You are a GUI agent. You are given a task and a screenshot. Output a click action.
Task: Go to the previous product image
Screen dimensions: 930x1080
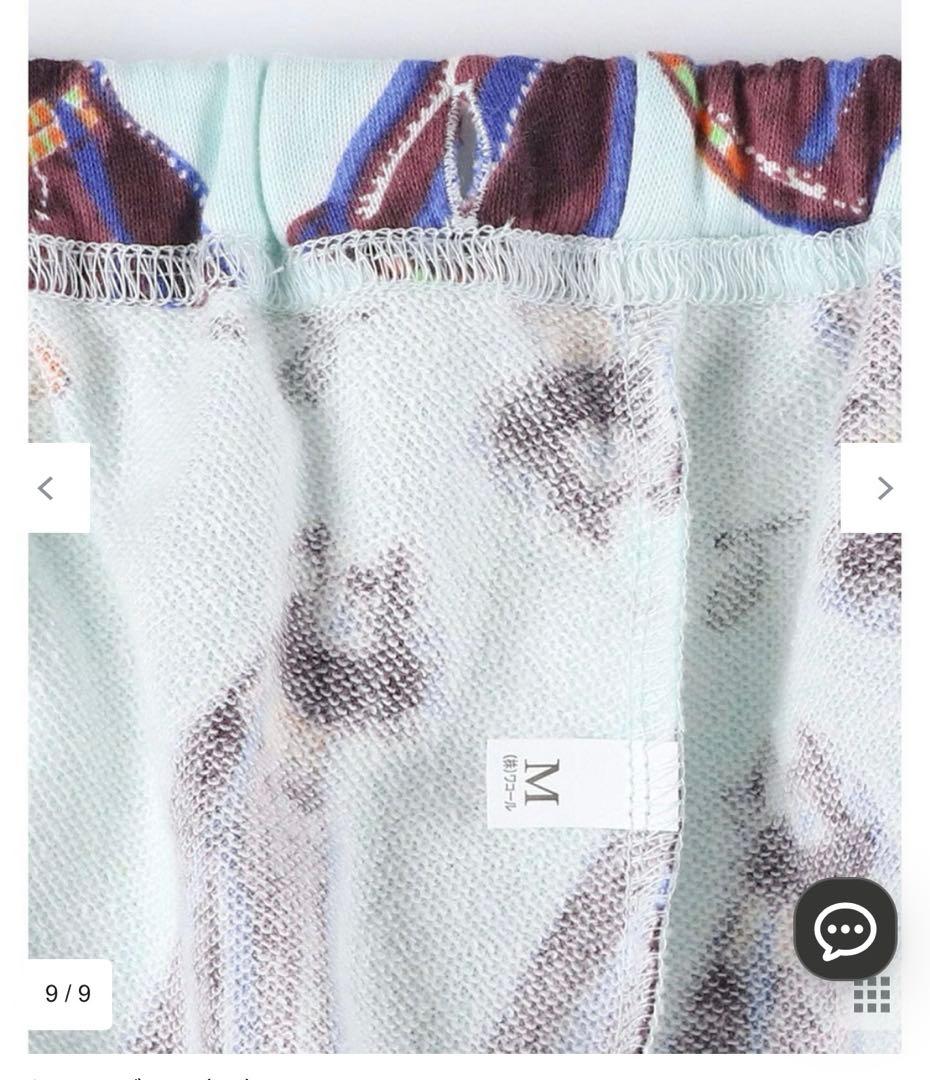[x=47, y=488]
